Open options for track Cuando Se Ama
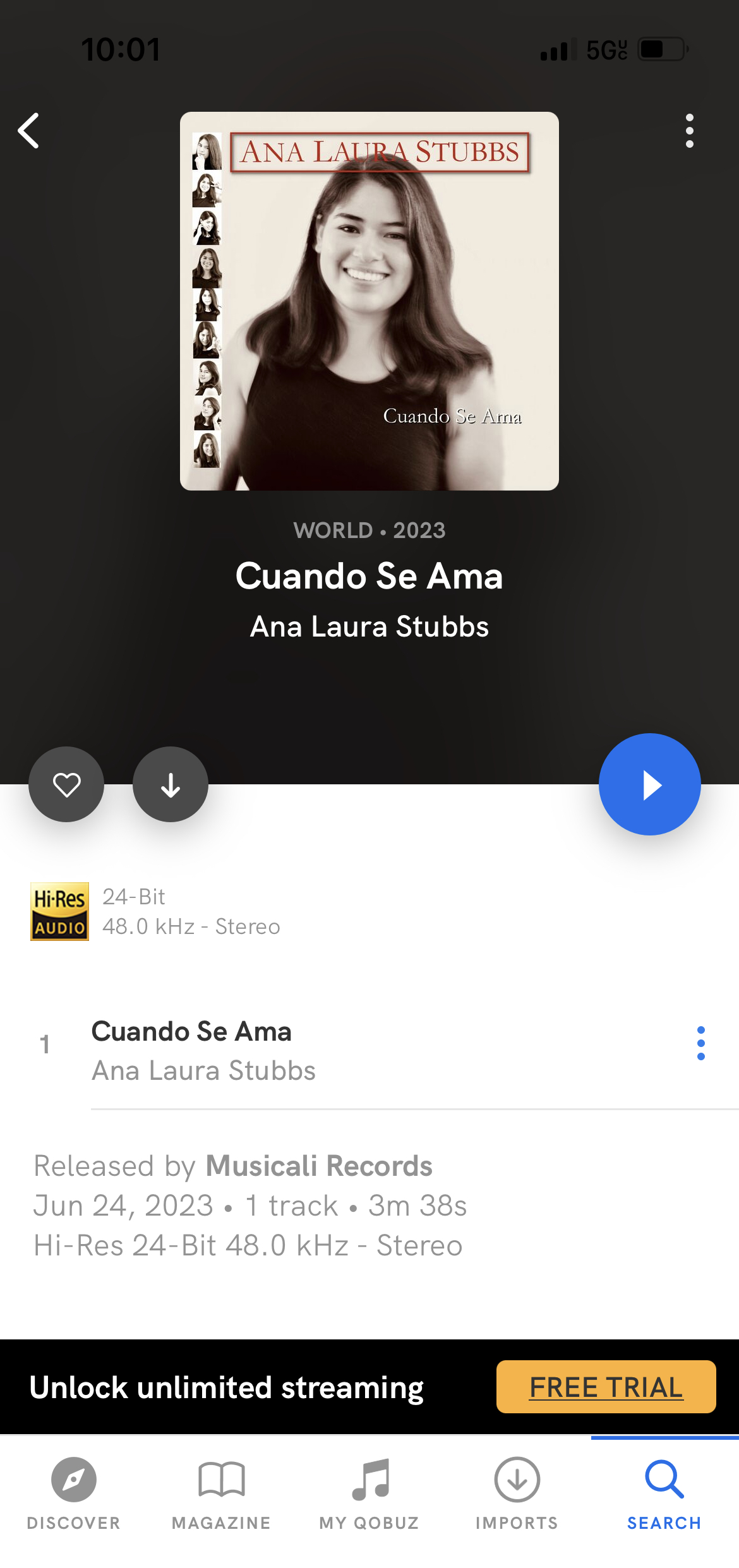The image size is (739, 1568). (700, 1043)
